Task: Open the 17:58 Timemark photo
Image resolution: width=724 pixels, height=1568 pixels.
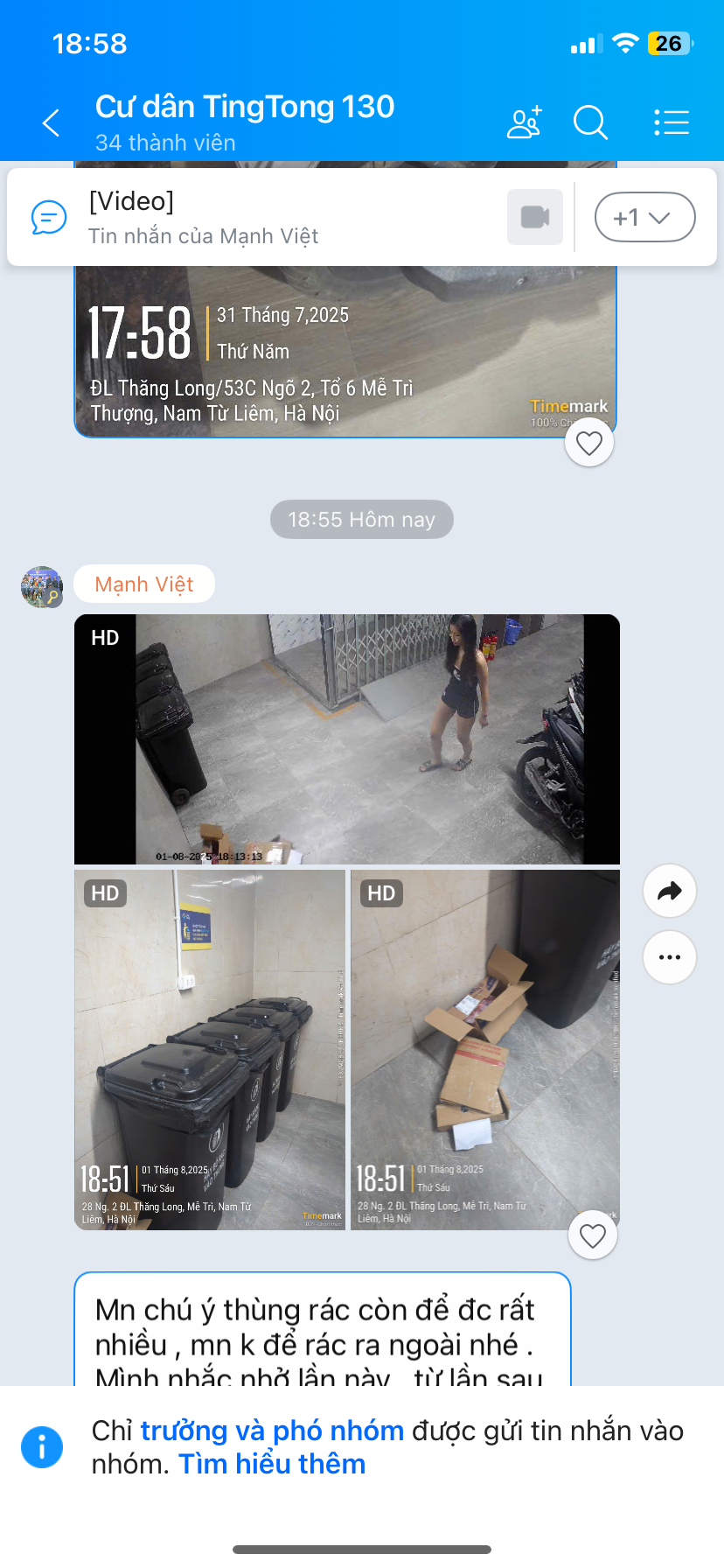Action: pos(345,350)
